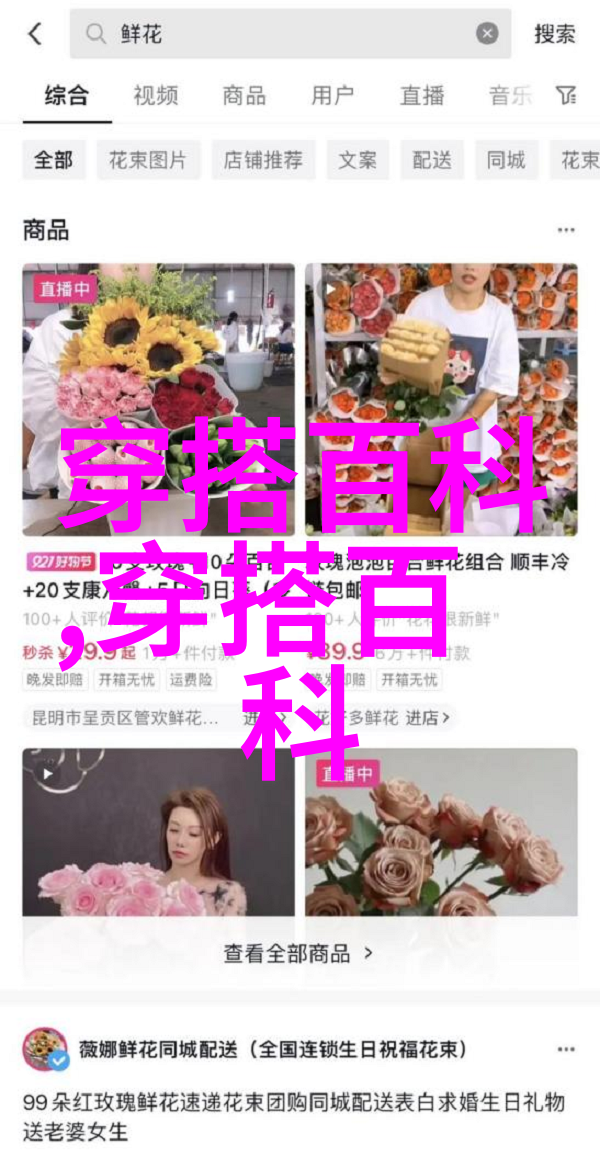
Task: Select the 店铺推荐 chip
Action: (263, 160)
